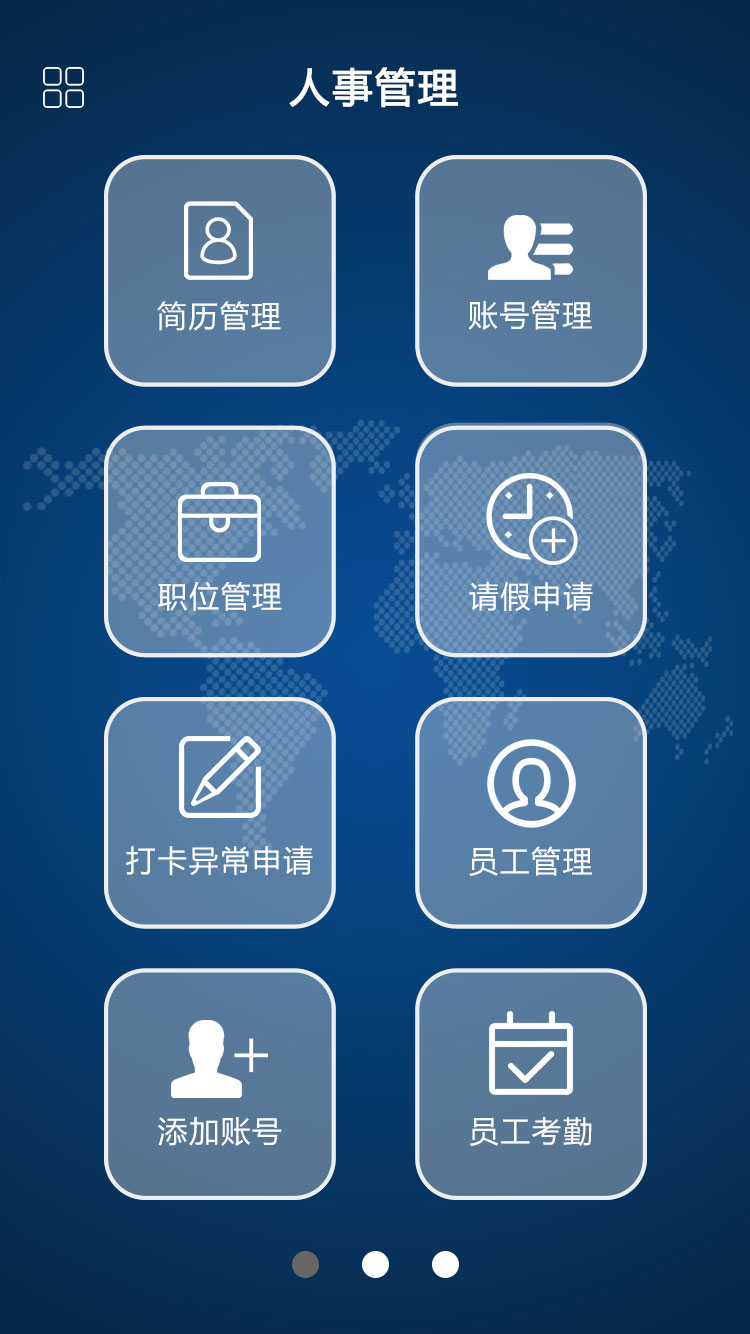Open the grid menu icon at the top left
This screenshot has width=750, height=1334.
(63, 87)
